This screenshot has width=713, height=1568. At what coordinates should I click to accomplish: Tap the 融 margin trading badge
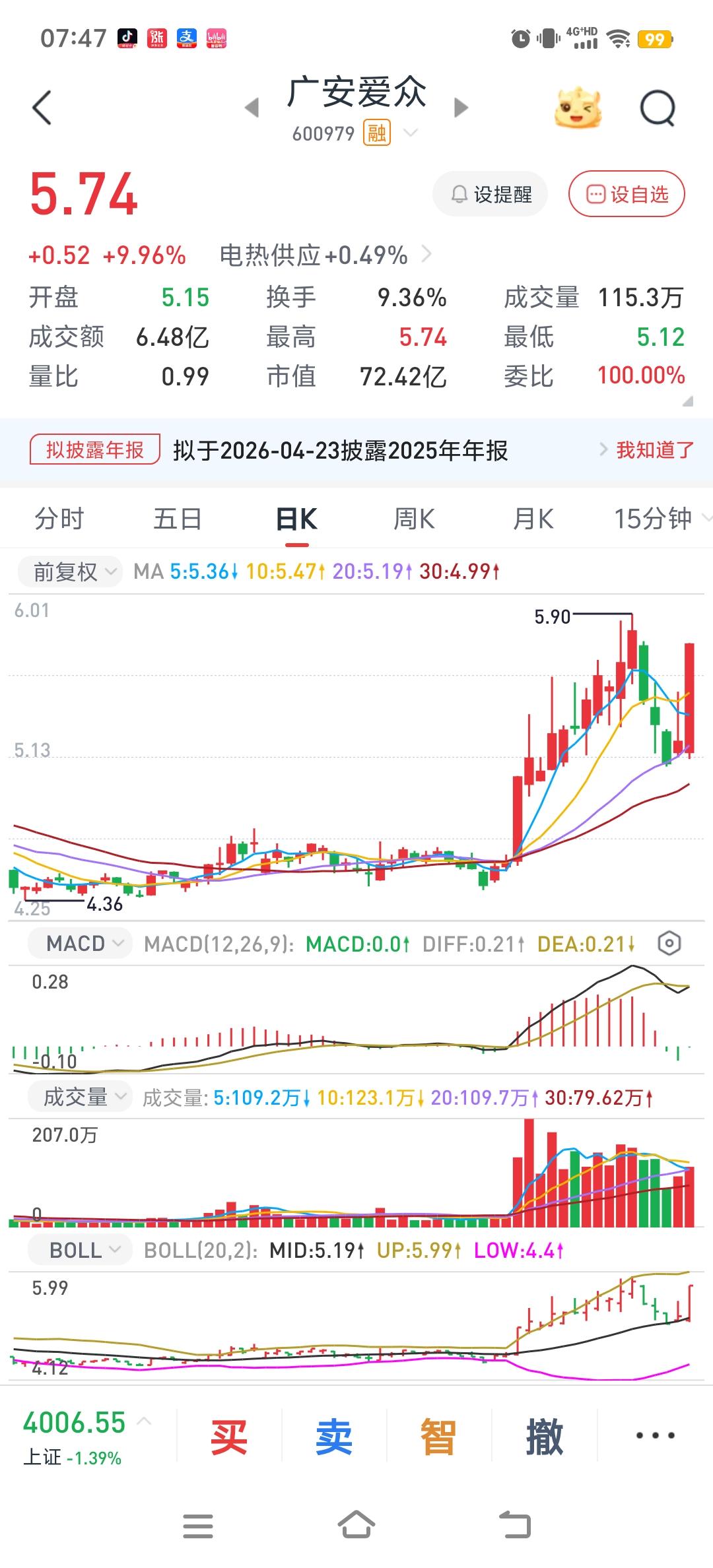pos(375,133)
